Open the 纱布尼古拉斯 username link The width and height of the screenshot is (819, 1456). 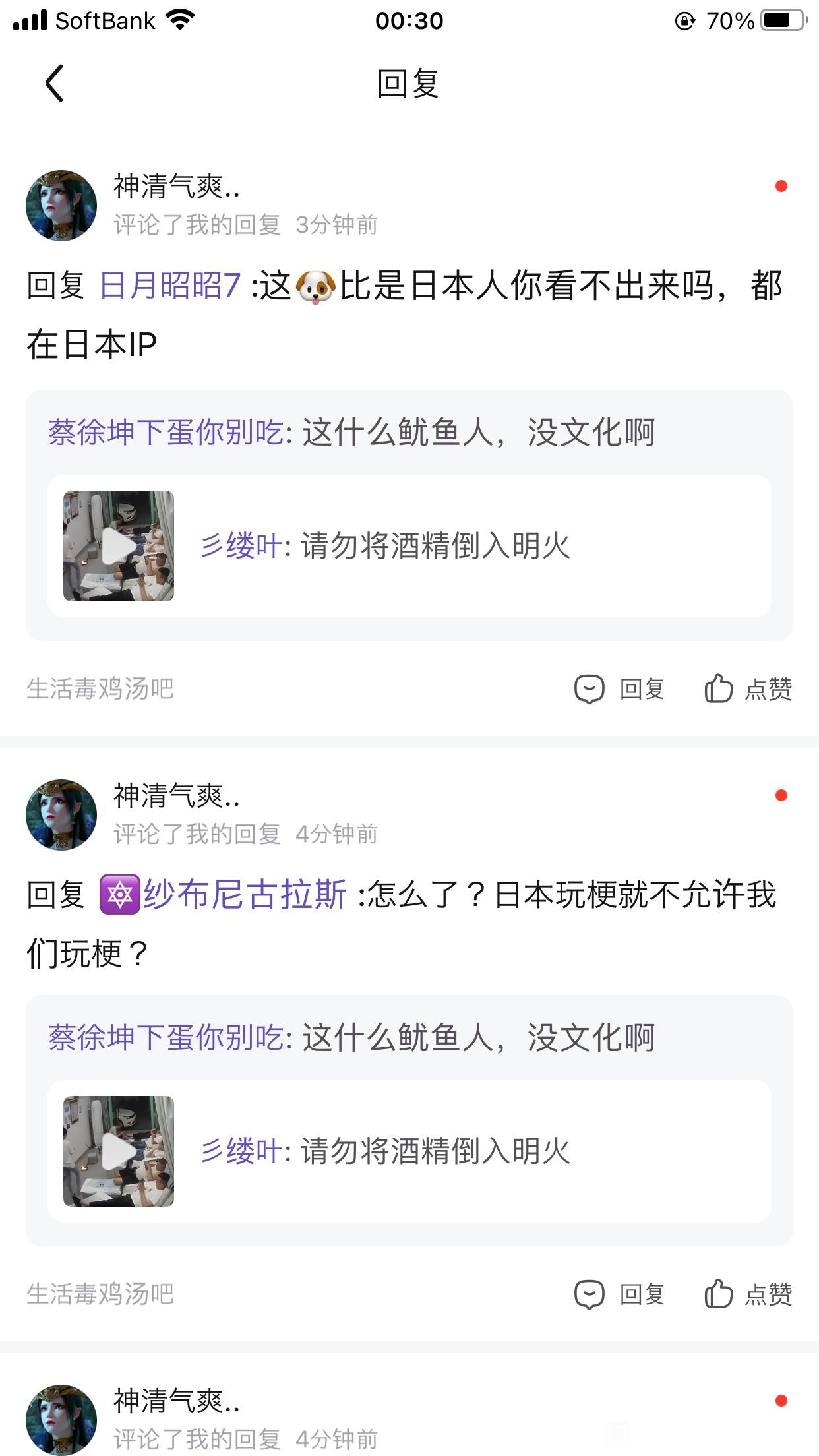(244, 895)
